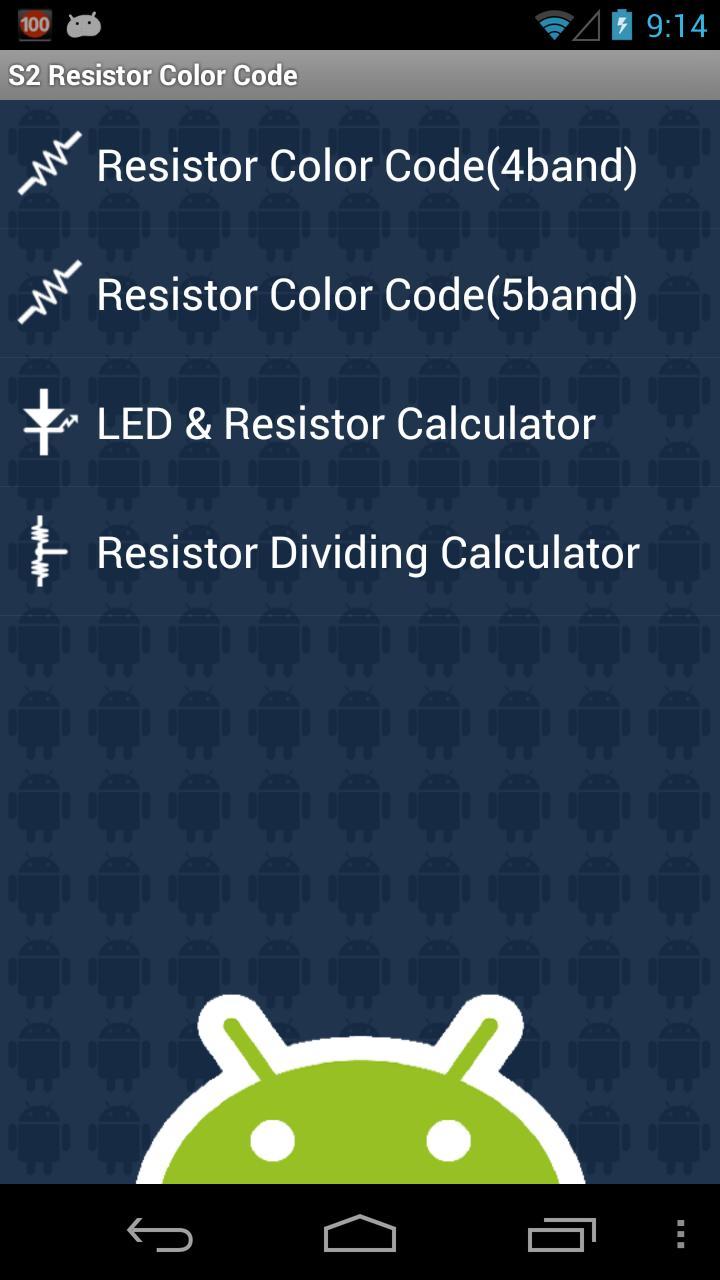720x1280 pixels.
Task: Select the 4-band resistor icon
Action: pyautogui.click(x=45, y=163)
